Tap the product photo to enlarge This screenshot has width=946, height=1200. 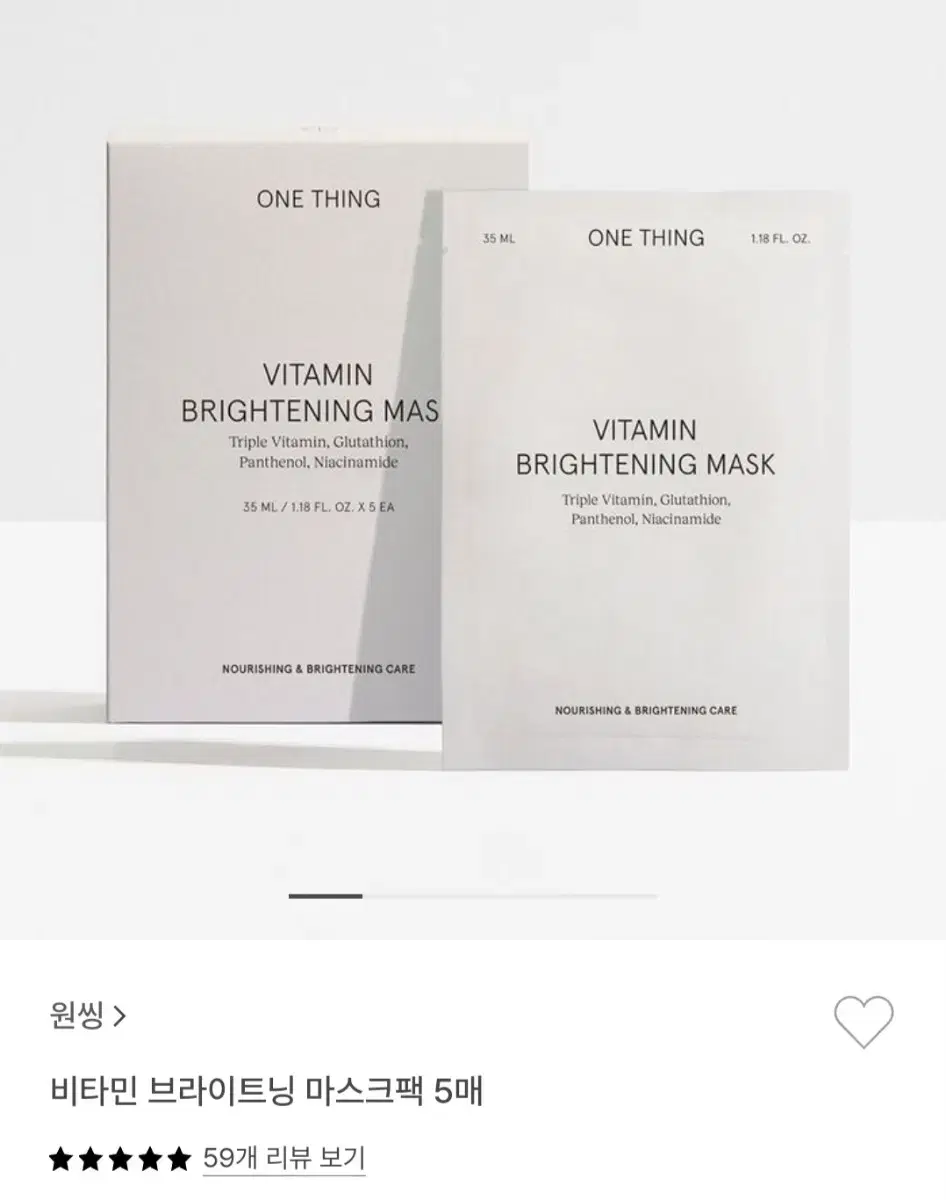470,450
